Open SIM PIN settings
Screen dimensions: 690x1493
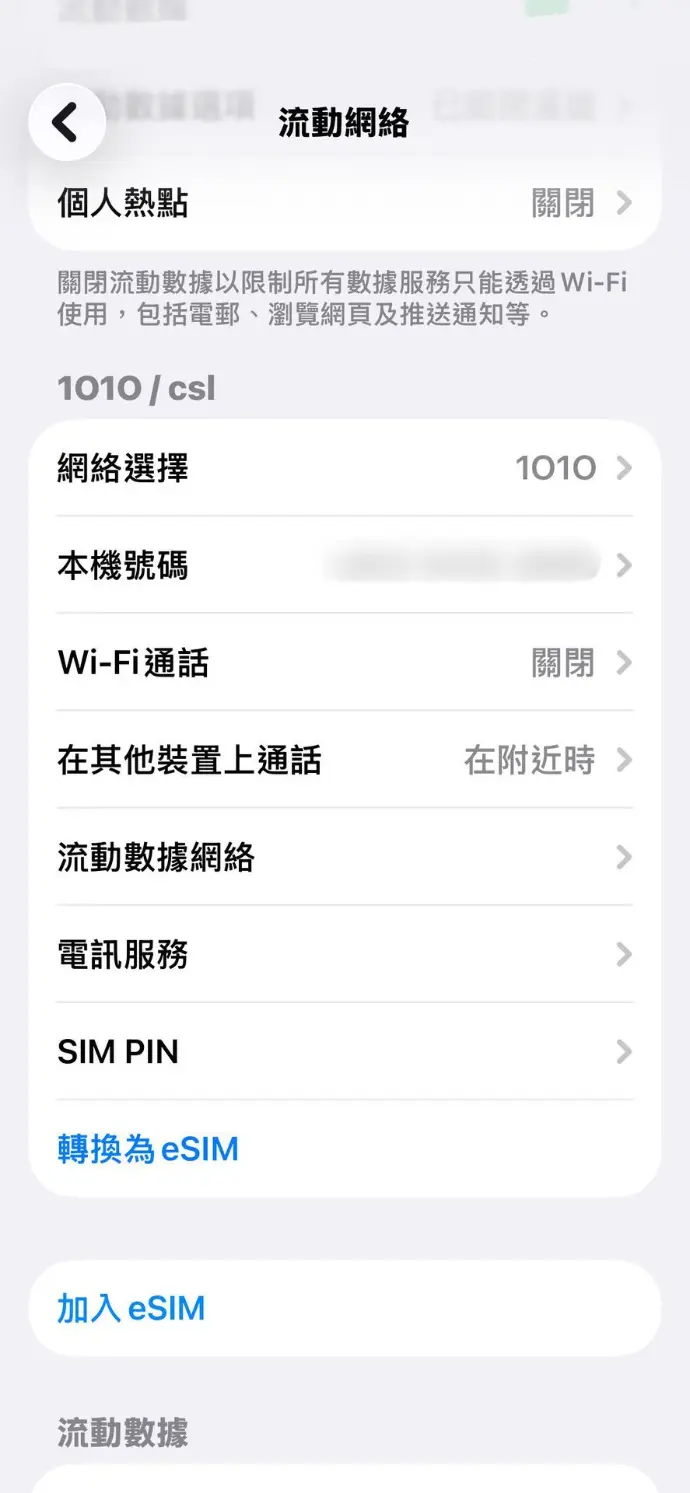(345, 1051)
